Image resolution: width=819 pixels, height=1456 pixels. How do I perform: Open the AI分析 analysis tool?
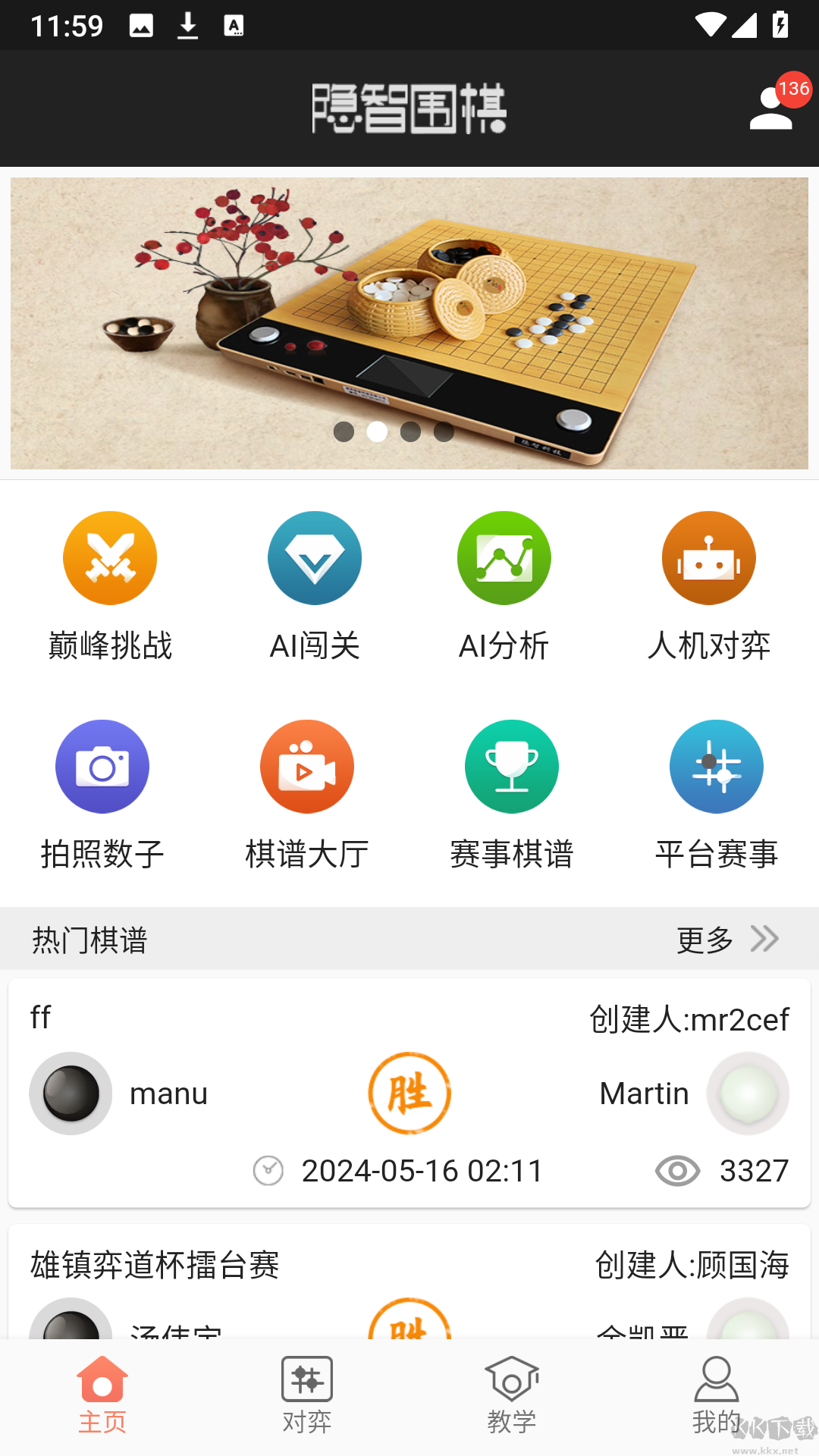(x=504, y=584)
